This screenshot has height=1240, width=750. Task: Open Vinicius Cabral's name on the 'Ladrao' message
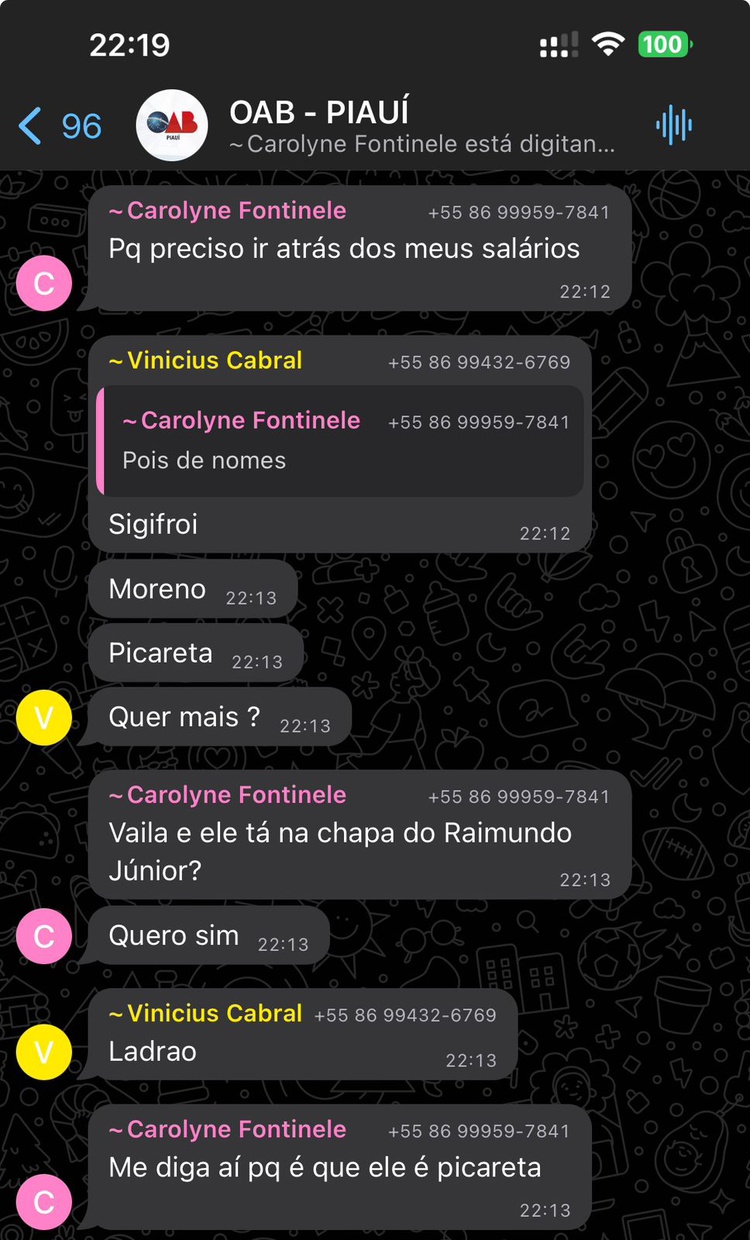coord(205,1013)
